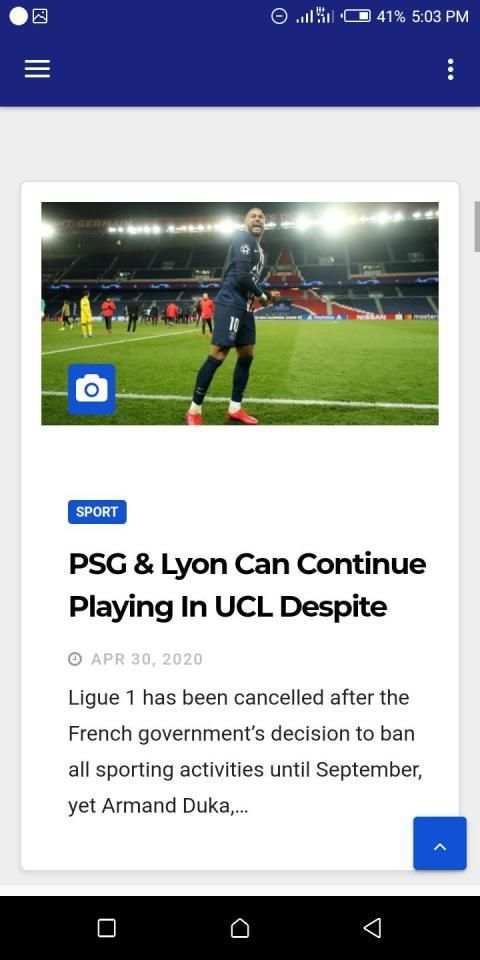Open the SPORT category tag
480x960 pixels.
(x=97, y=512)
